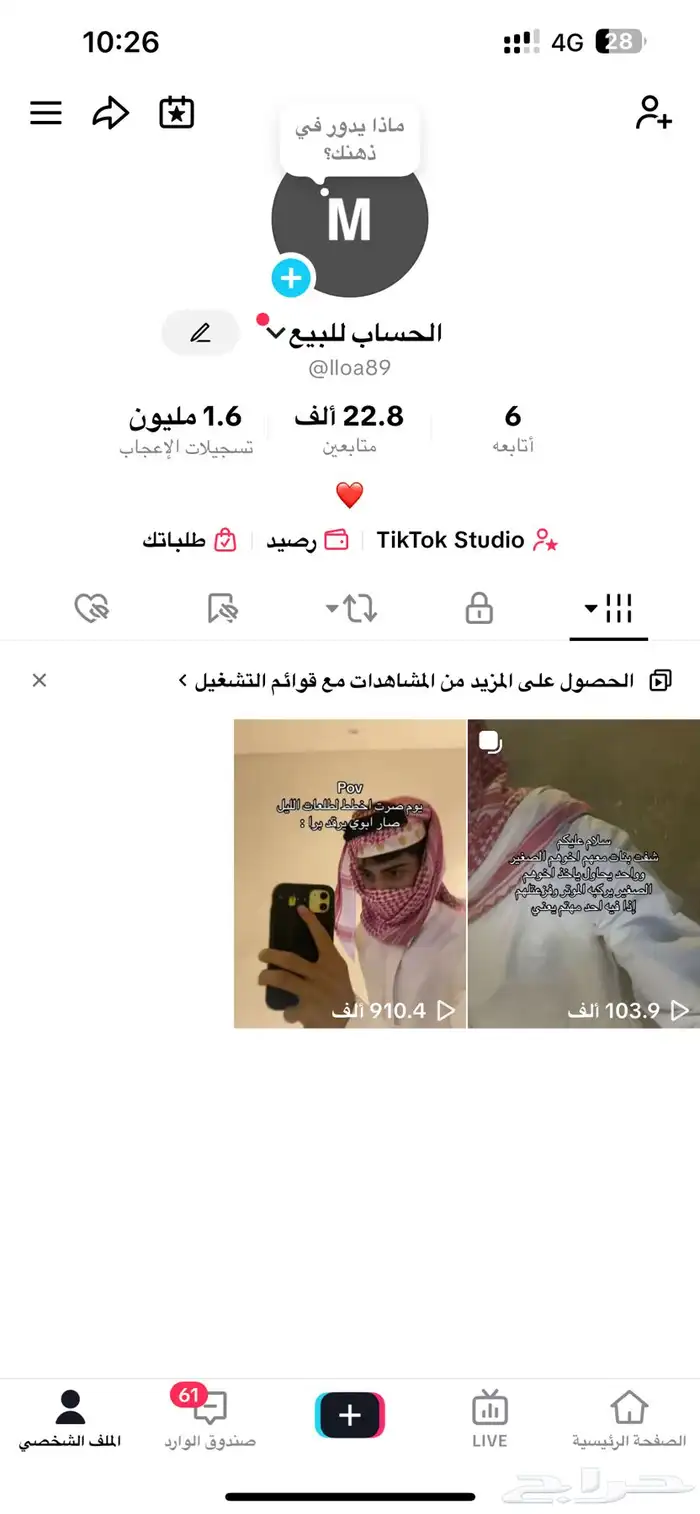Expand the account switcher beside الحساب للبيع
Viewport: 700px width, 1514px height.
click(277, 334)
